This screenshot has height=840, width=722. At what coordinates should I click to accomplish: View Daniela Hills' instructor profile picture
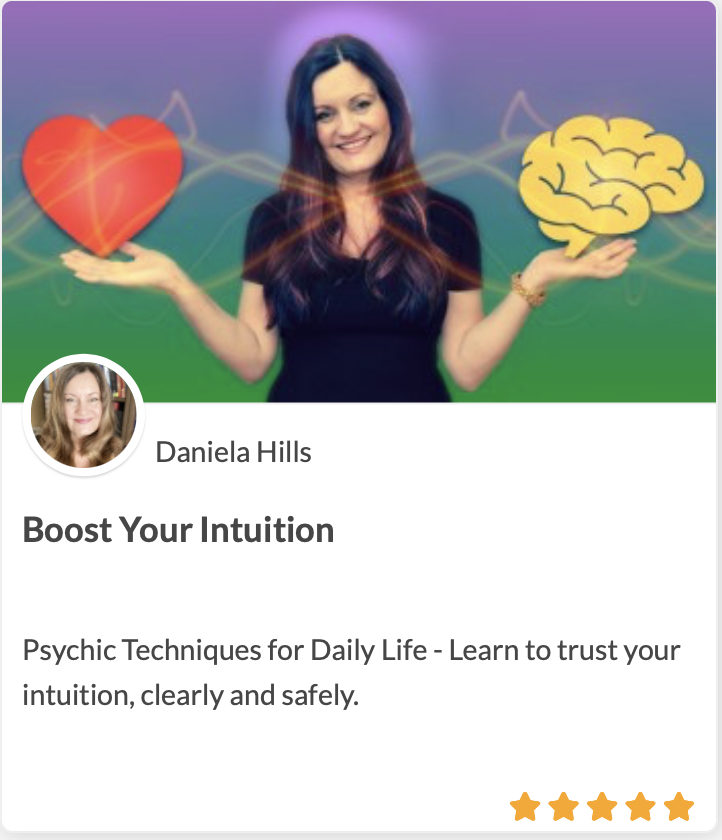(x=84, y=416)
